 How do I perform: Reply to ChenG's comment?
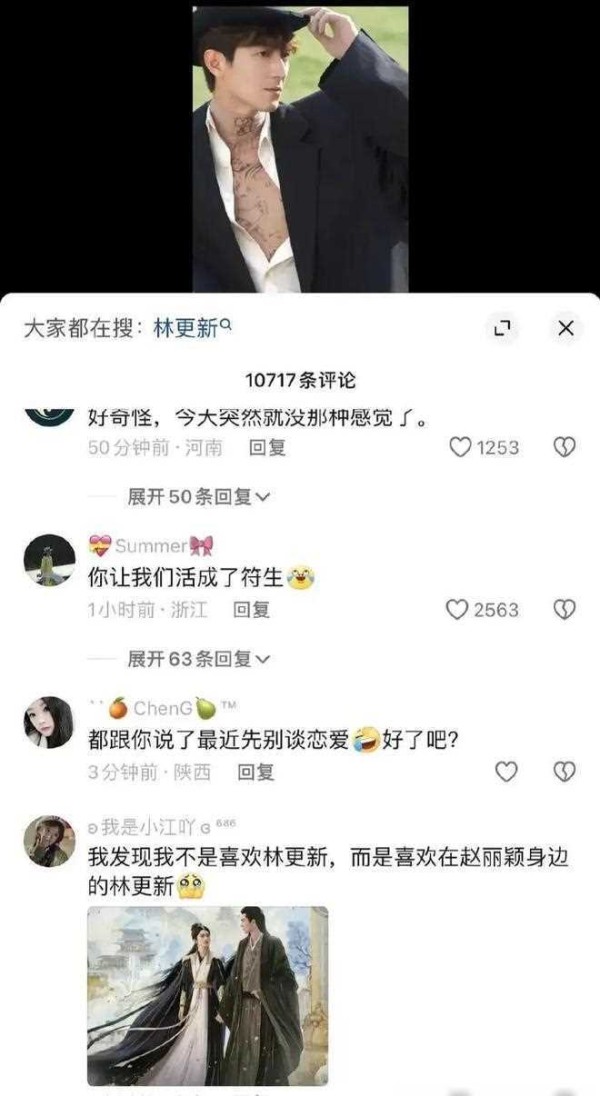click(255, 772)
